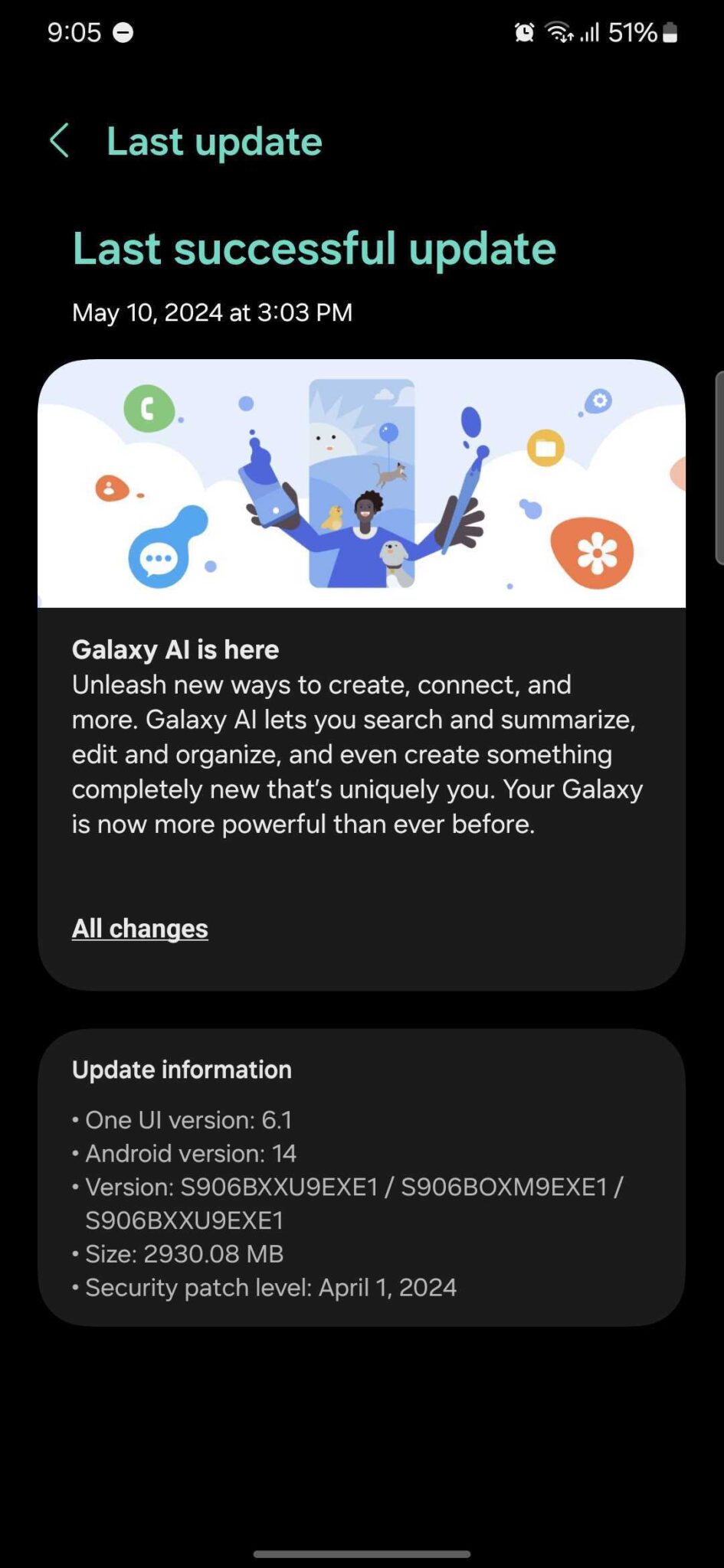Screen dimensions: 724x1568
Task: Tap the alarm clock icon in the status bar
Action: 524,32
